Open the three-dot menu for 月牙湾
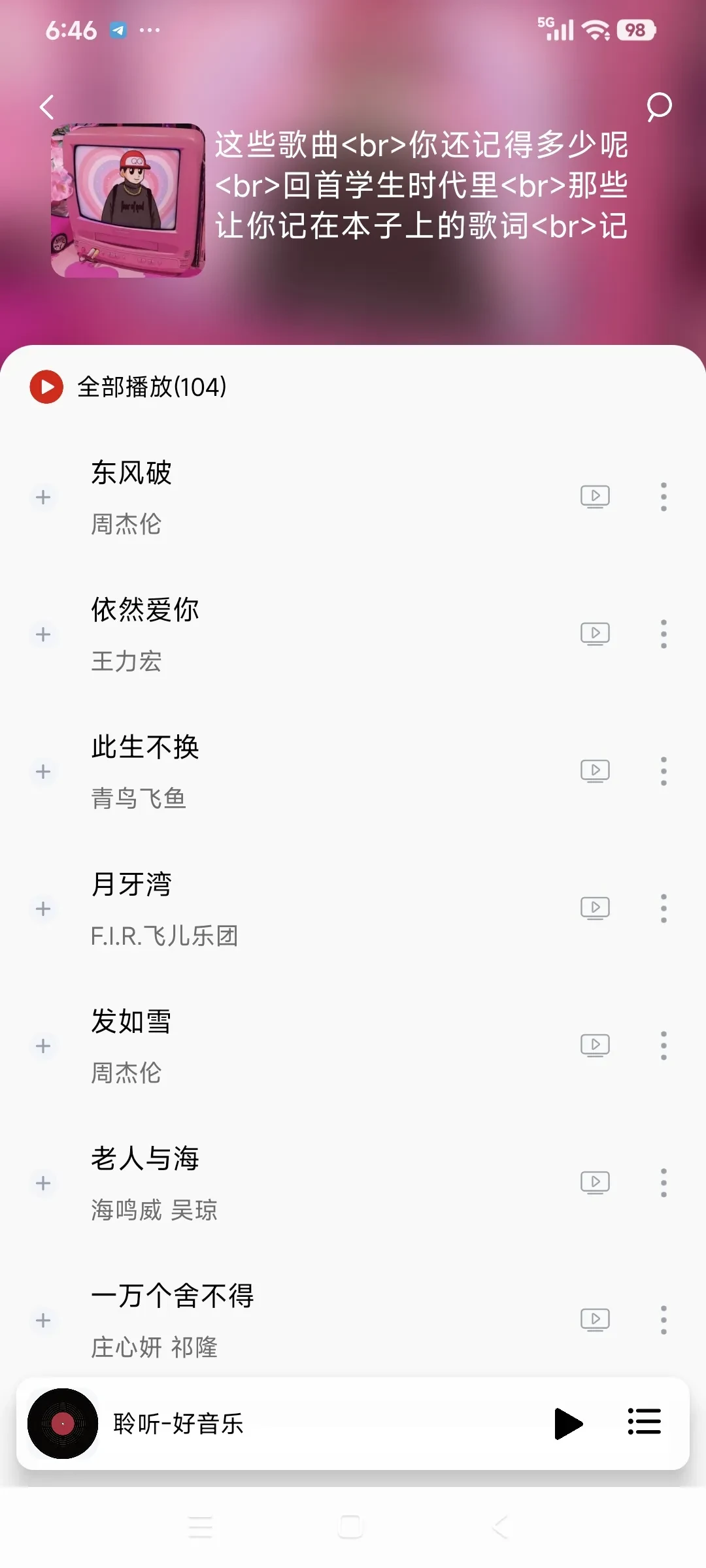Image resolution: width=706 pixels, height=1568 pixels. click(663, 907)
